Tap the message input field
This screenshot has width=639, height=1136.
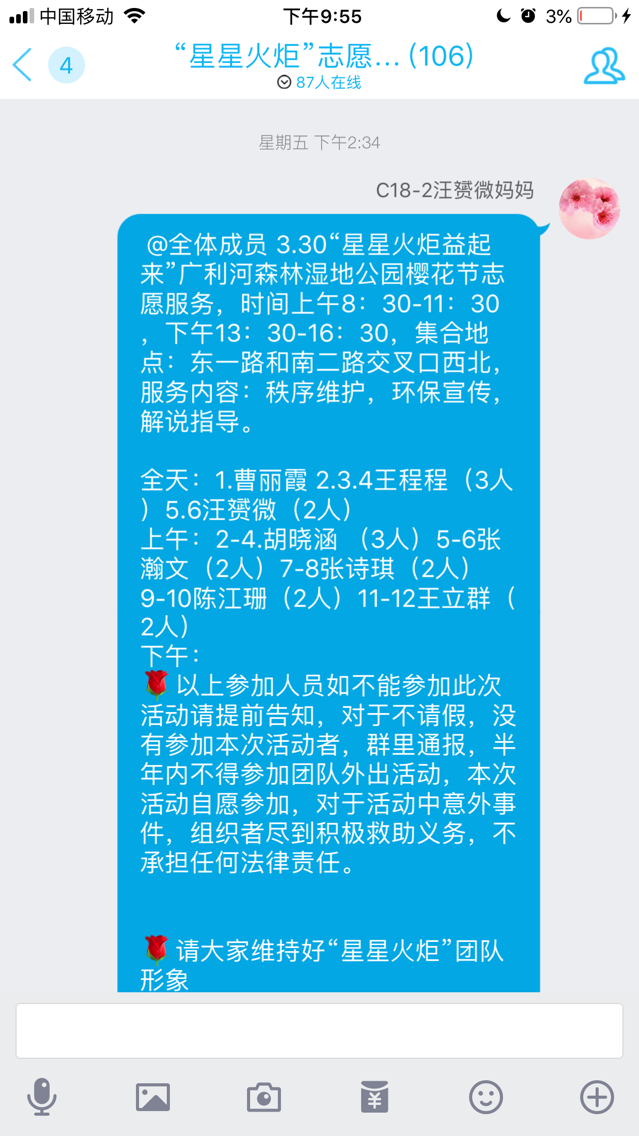point(320,1030)
